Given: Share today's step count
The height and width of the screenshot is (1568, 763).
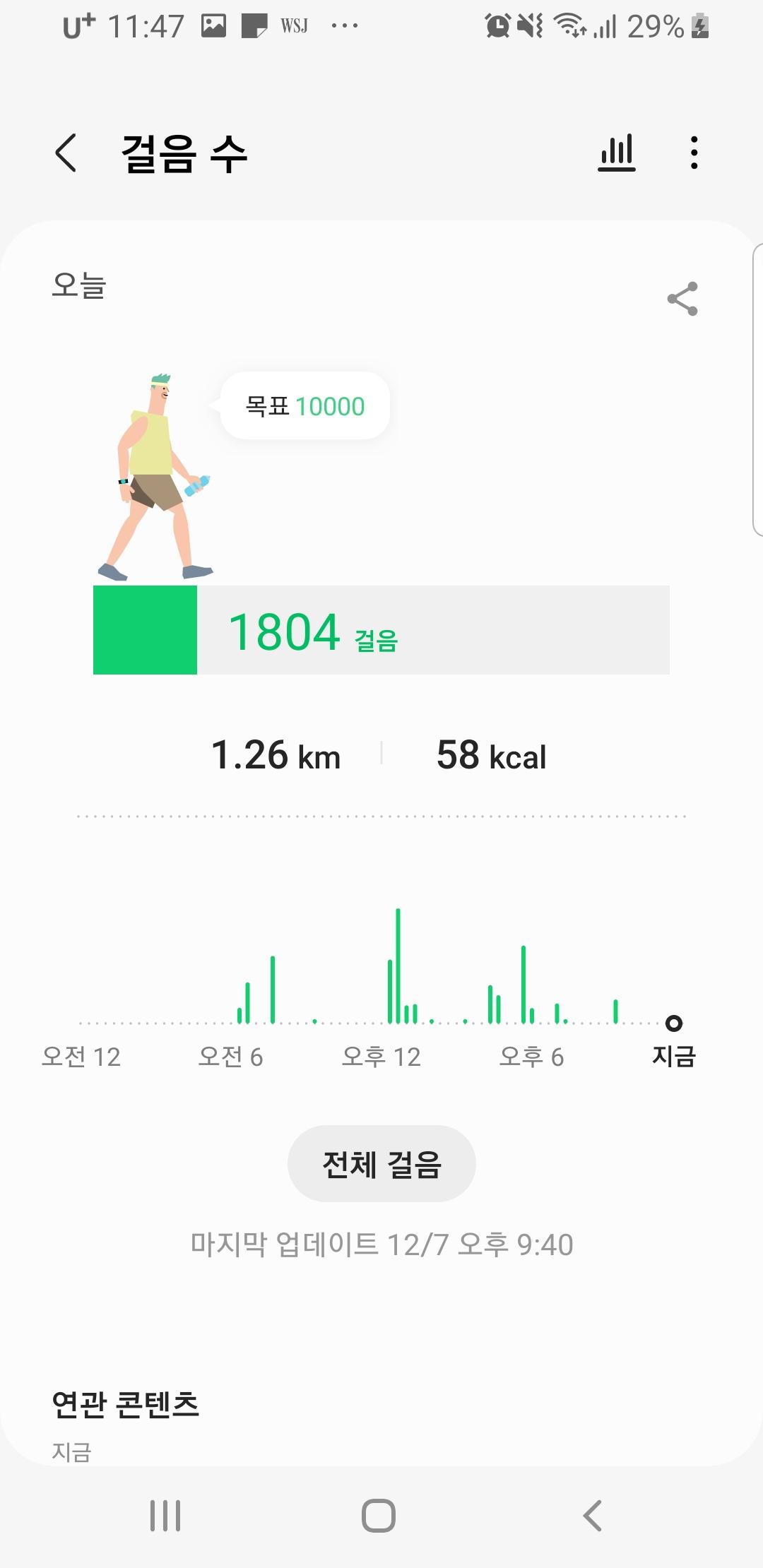Looking at the screenshot, I should [x=682, y=299].
